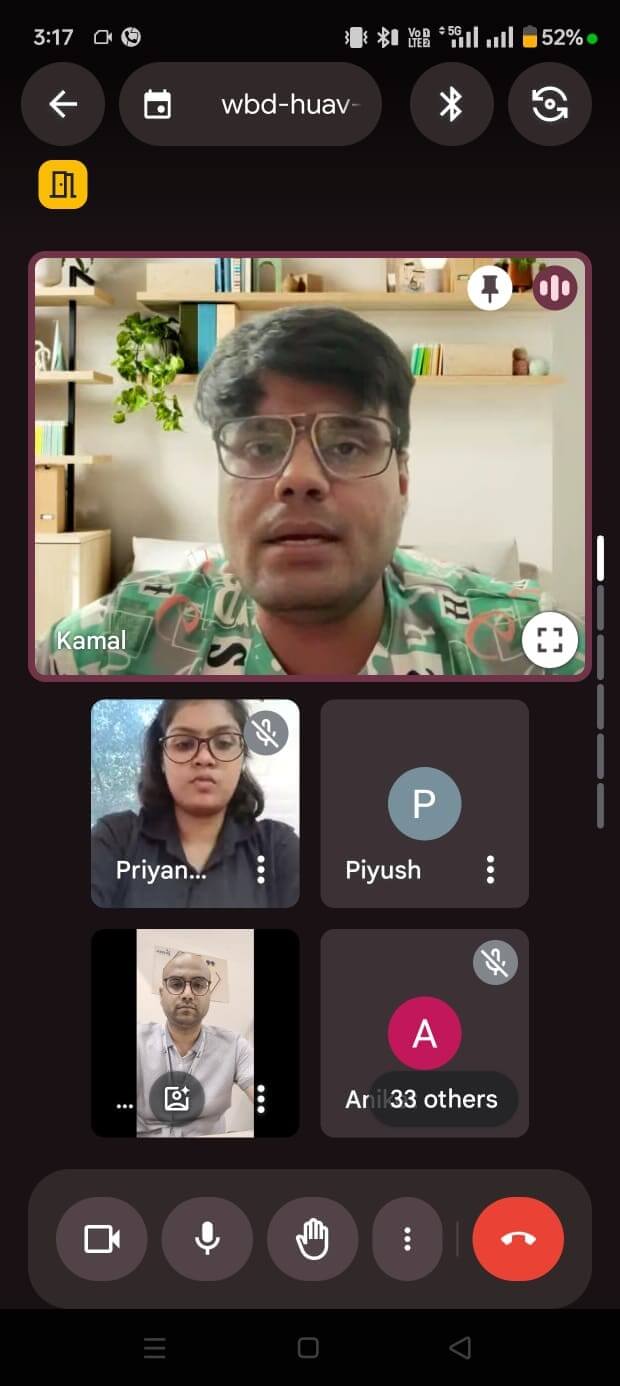Open Piyush's participant tile
The height and width of the screenshot is (1386, 620).
coord(424,804)
